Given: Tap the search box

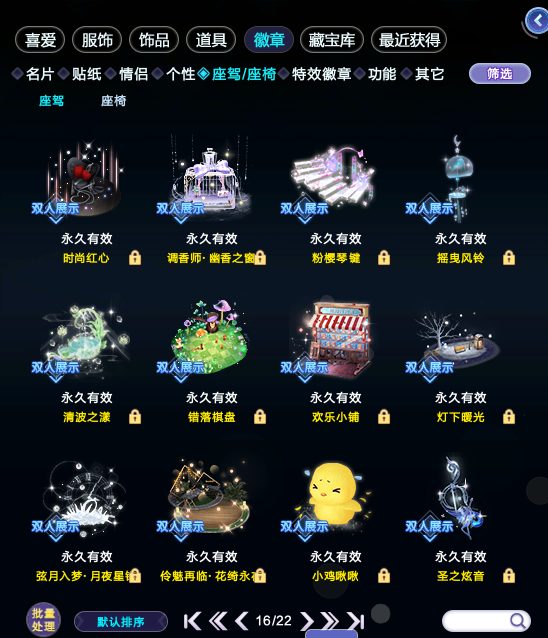Looking at the screenshot, I should pos(486,621).
